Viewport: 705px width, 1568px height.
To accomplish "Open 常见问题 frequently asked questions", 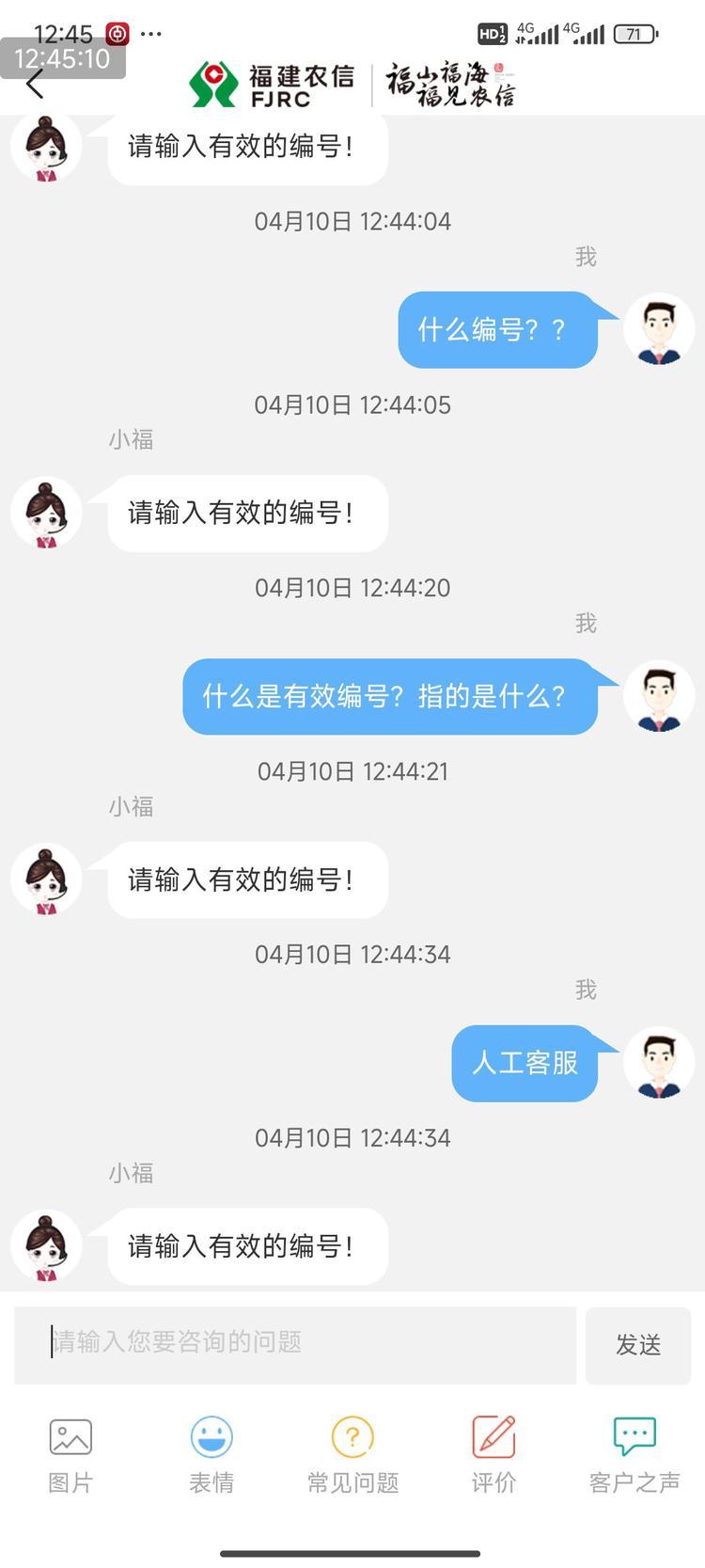I will pos(352,1454).
